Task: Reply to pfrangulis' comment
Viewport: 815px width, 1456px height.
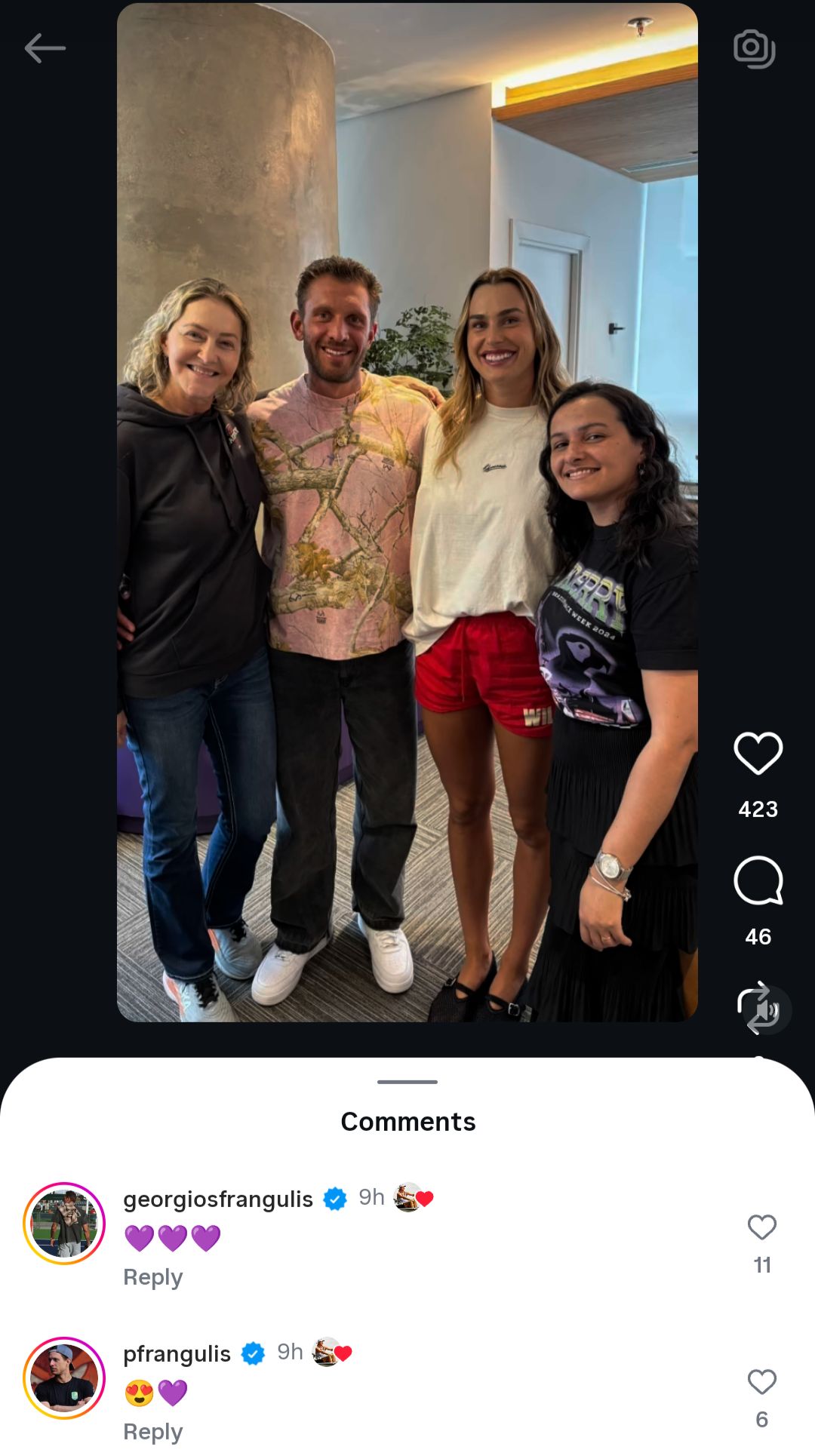Action: [152, 1431]
